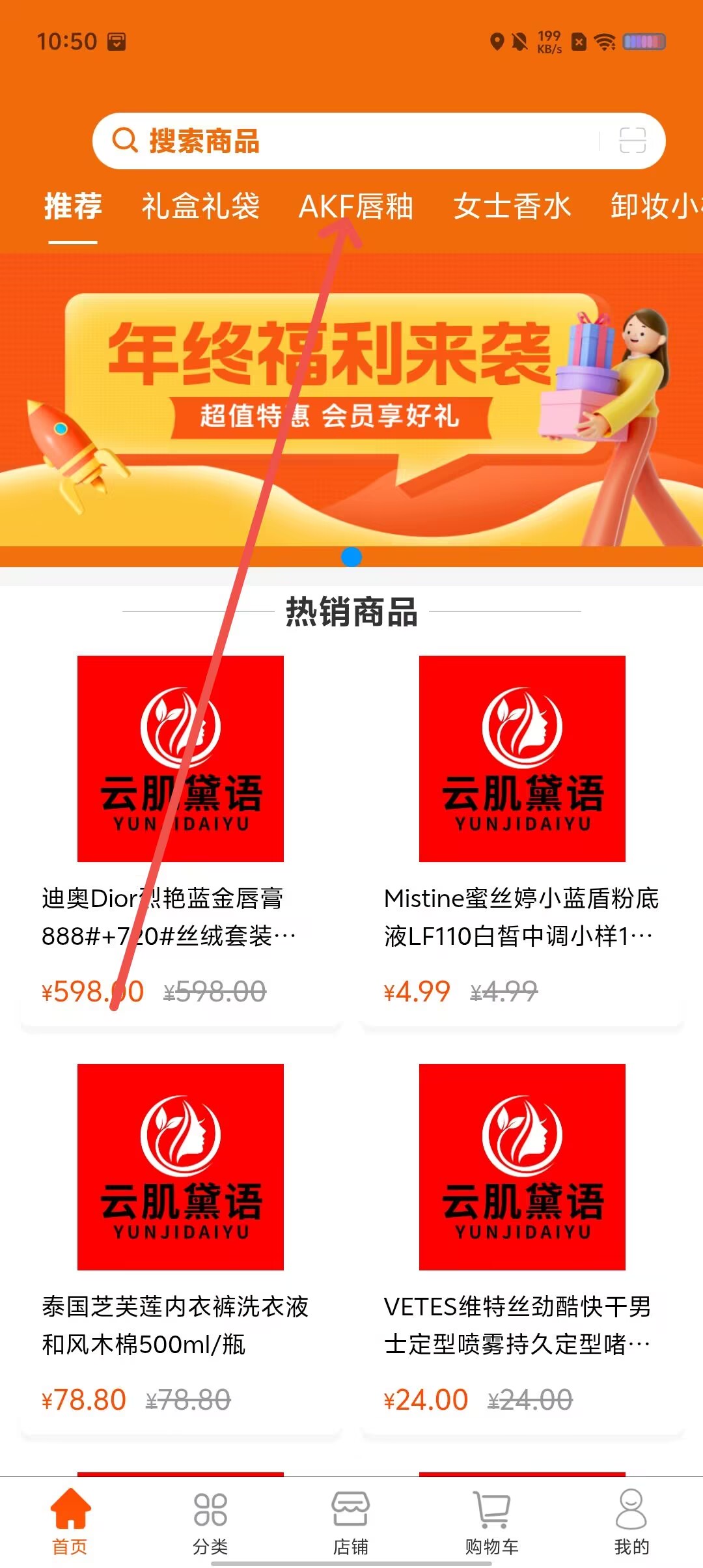Switch to the 礼盒礼袋 tab
703x1568 pixels.
coord(200,206)
